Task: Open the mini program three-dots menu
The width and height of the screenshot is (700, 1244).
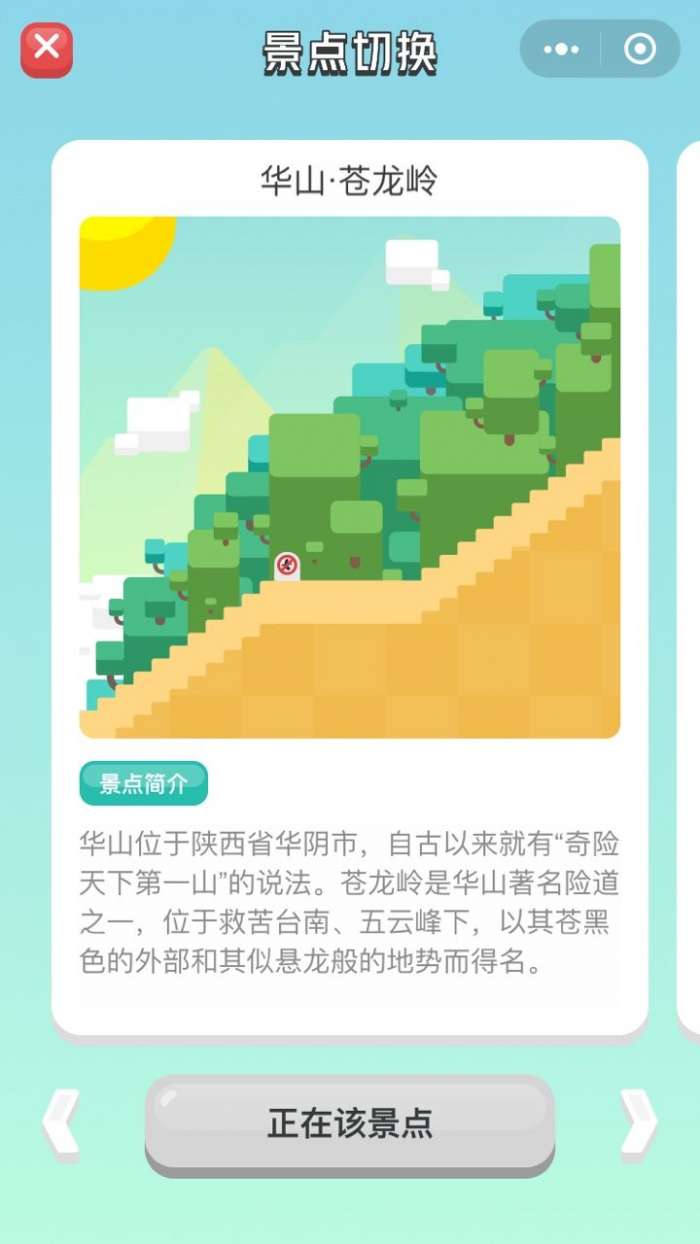Action: pyautogui.click(x=561, y=49)
